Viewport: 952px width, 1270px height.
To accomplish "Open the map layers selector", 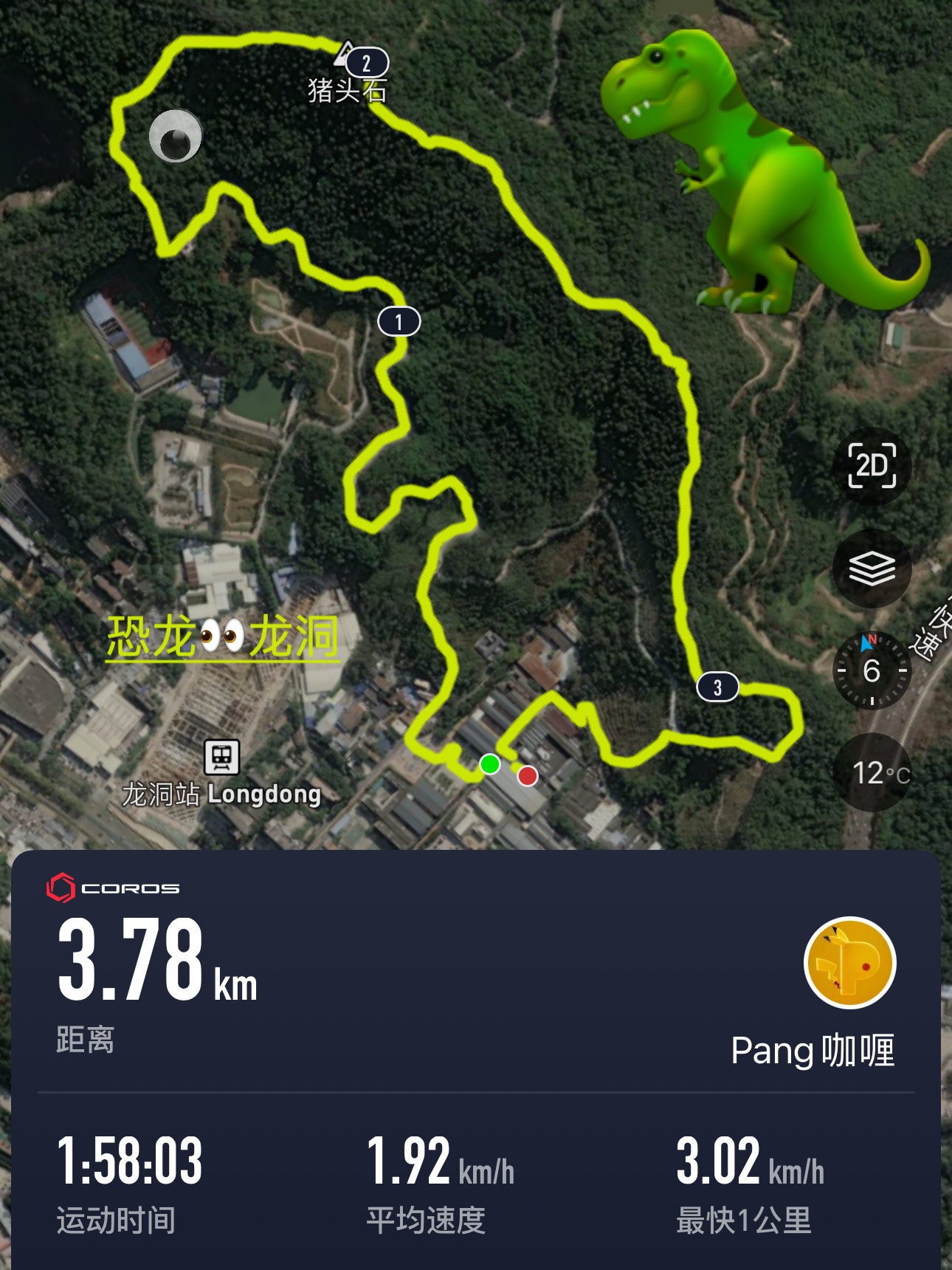I will coord(872,569).
